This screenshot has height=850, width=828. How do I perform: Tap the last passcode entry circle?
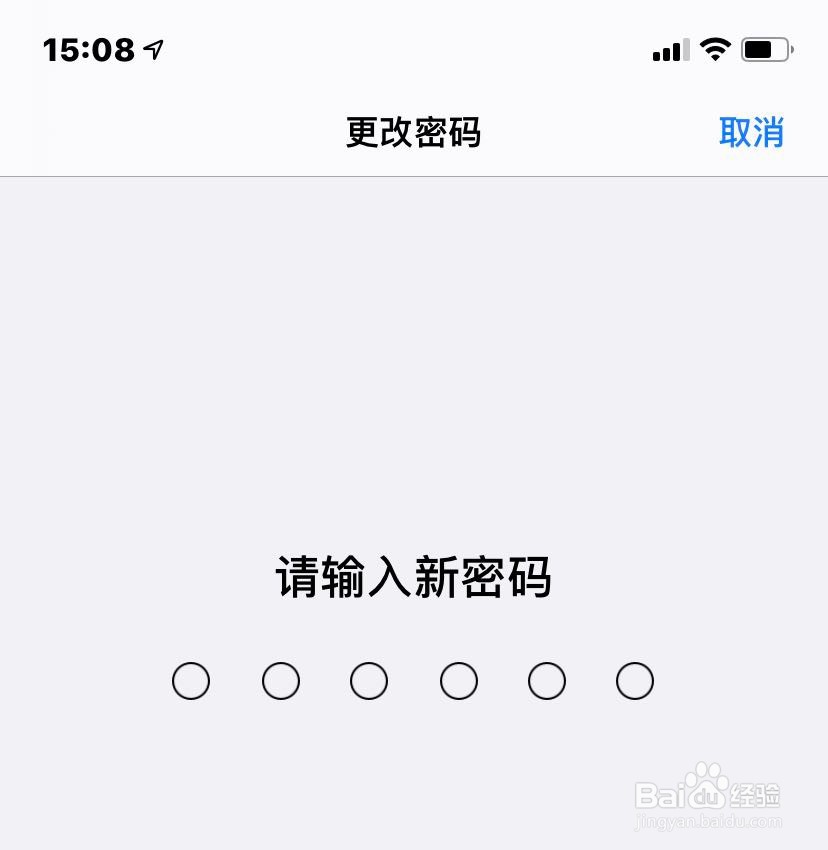pyautogui.click(x=636, y=681)
